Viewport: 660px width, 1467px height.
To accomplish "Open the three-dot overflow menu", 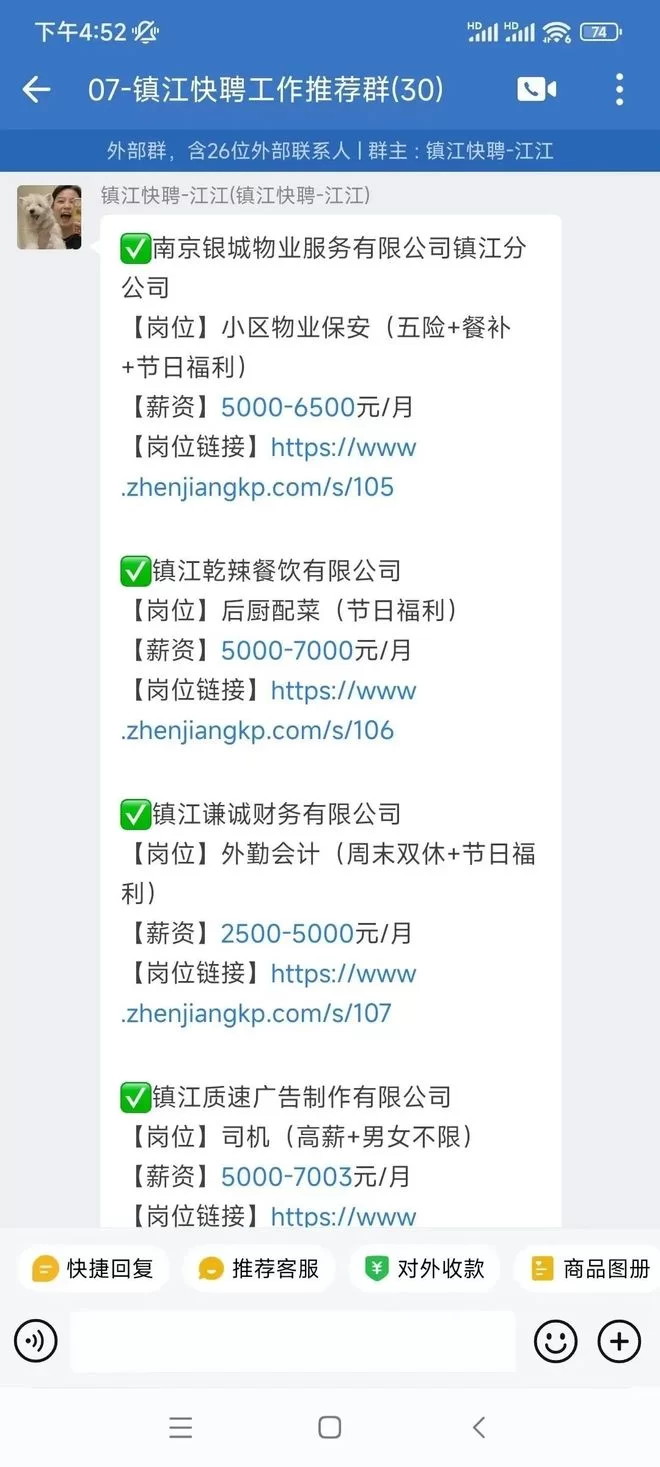I will click(619, 90).
